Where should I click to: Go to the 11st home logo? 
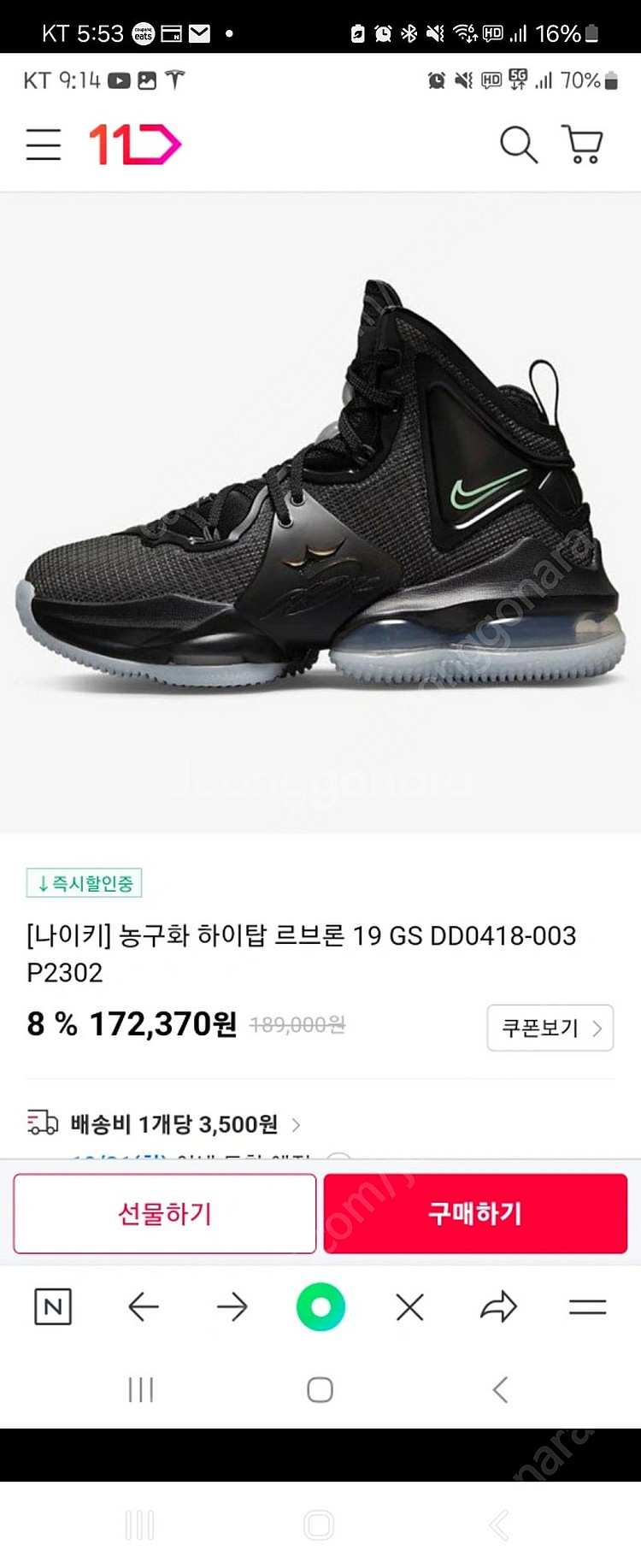[x=135, y=144]
